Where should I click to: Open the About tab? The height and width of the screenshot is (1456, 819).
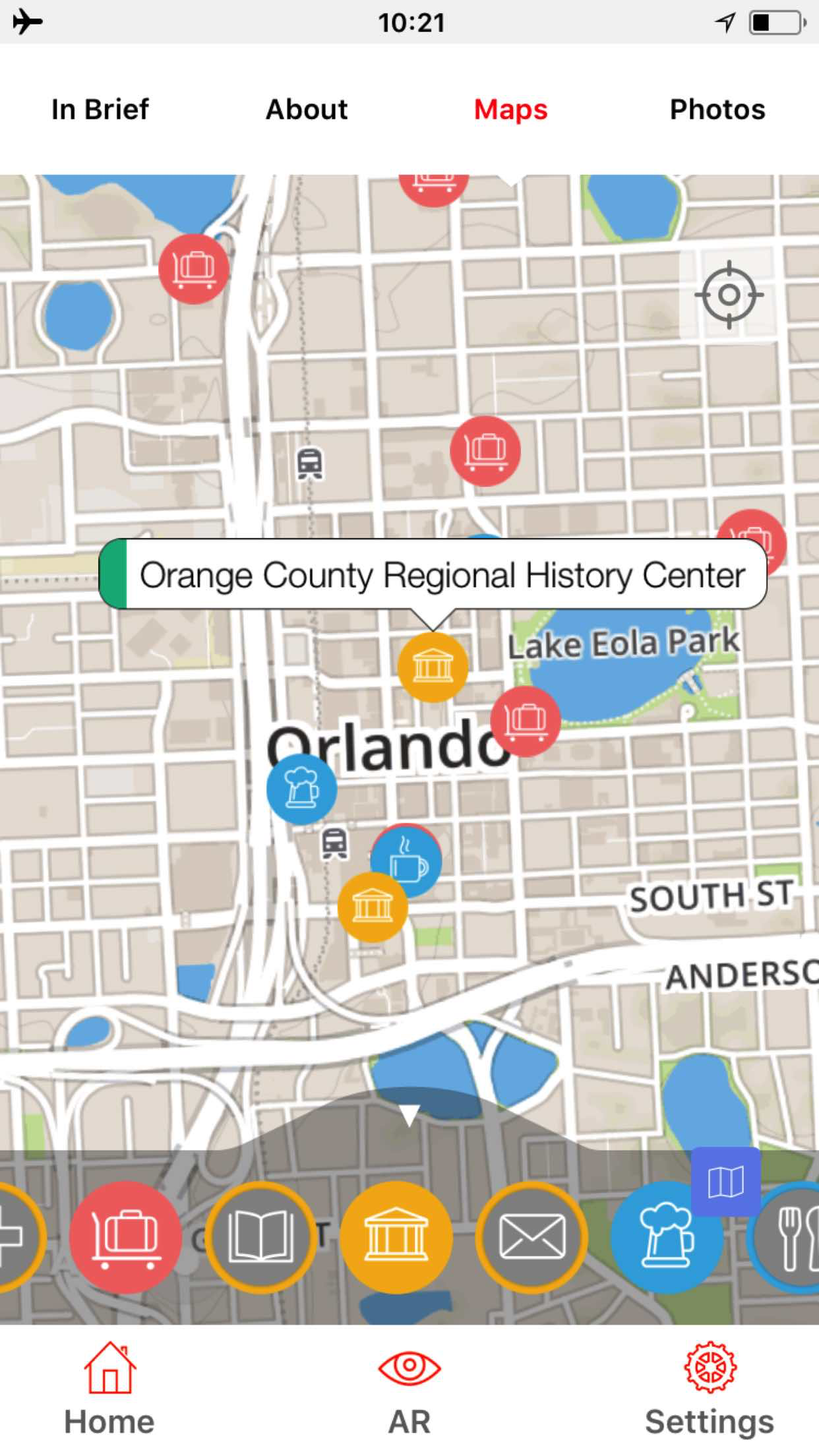pos(307,109)
